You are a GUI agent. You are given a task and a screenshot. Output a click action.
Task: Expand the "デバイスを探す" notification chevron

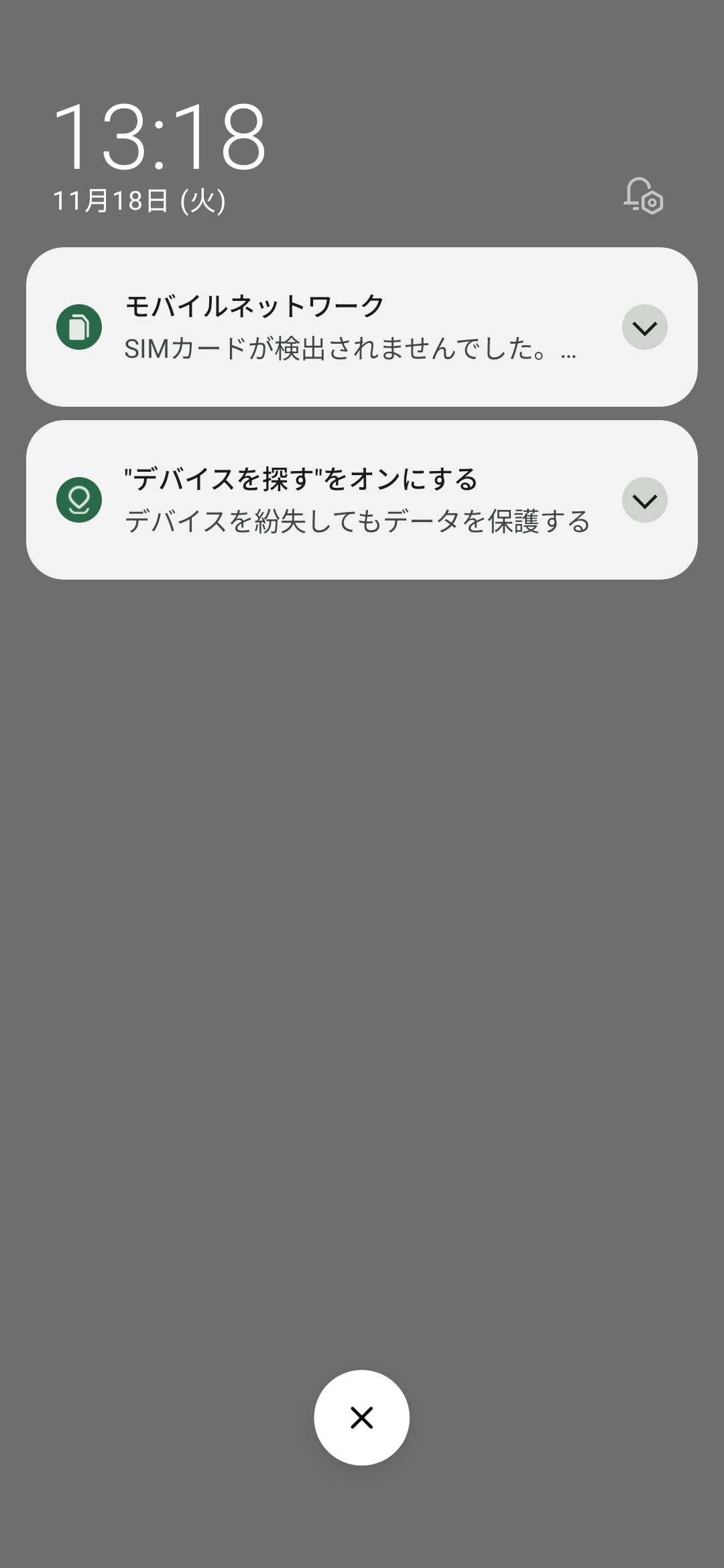[x=644, y=501]
